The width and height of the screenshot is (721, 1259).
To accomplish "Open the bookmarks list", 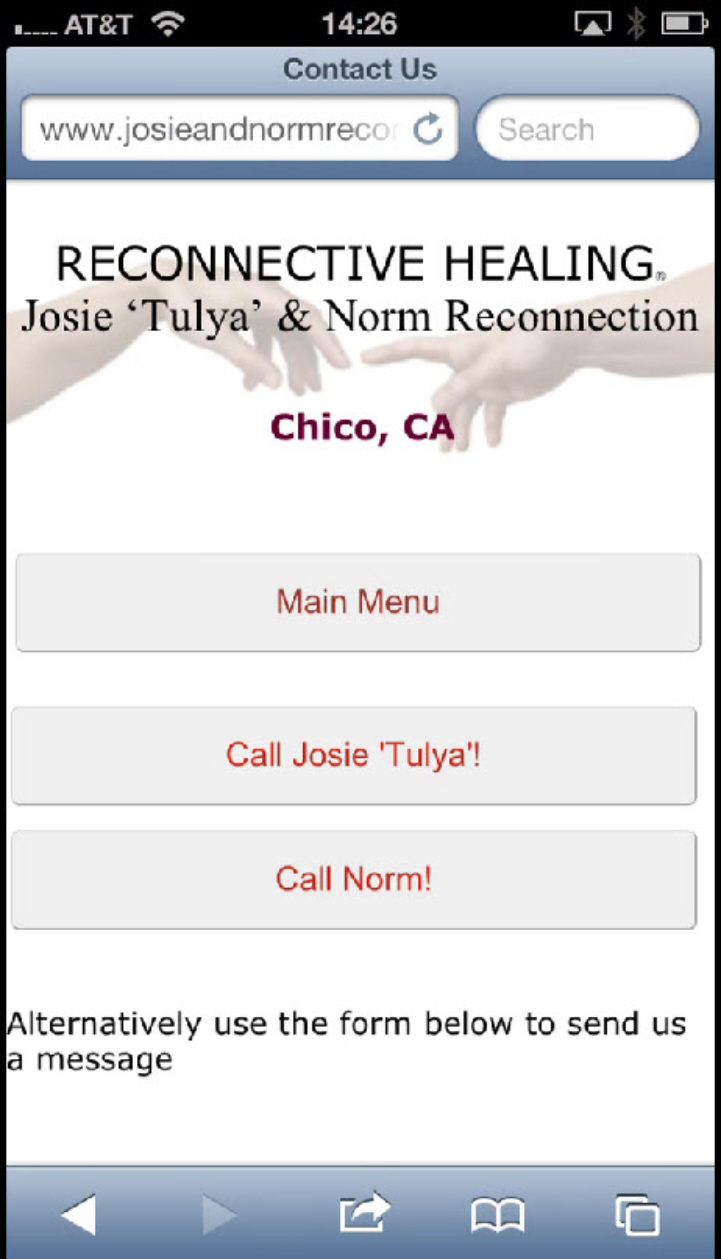I will click(497, 1215).
